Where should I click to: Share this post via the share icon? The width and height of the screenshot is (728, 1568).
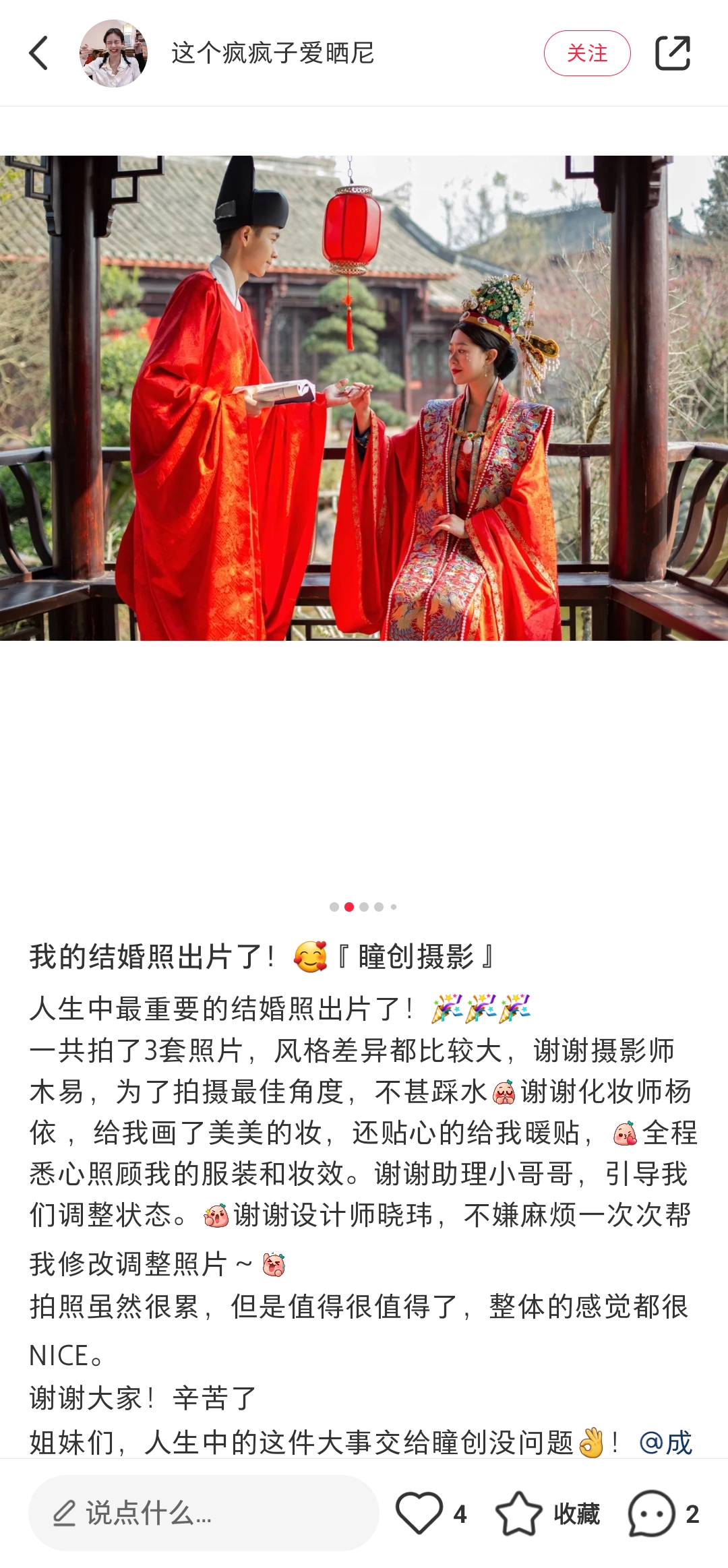coord(673,53)
